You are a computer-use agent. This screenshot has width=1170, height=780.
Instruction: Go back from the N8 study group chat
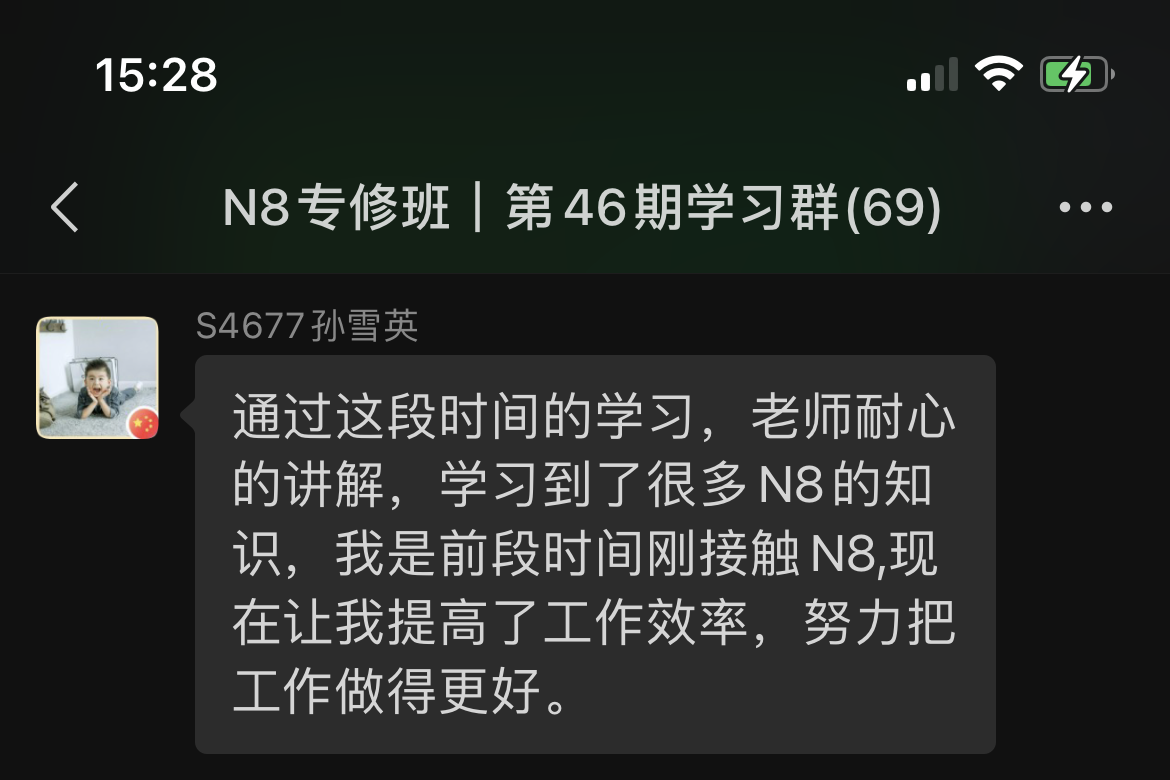click(65, 208)
